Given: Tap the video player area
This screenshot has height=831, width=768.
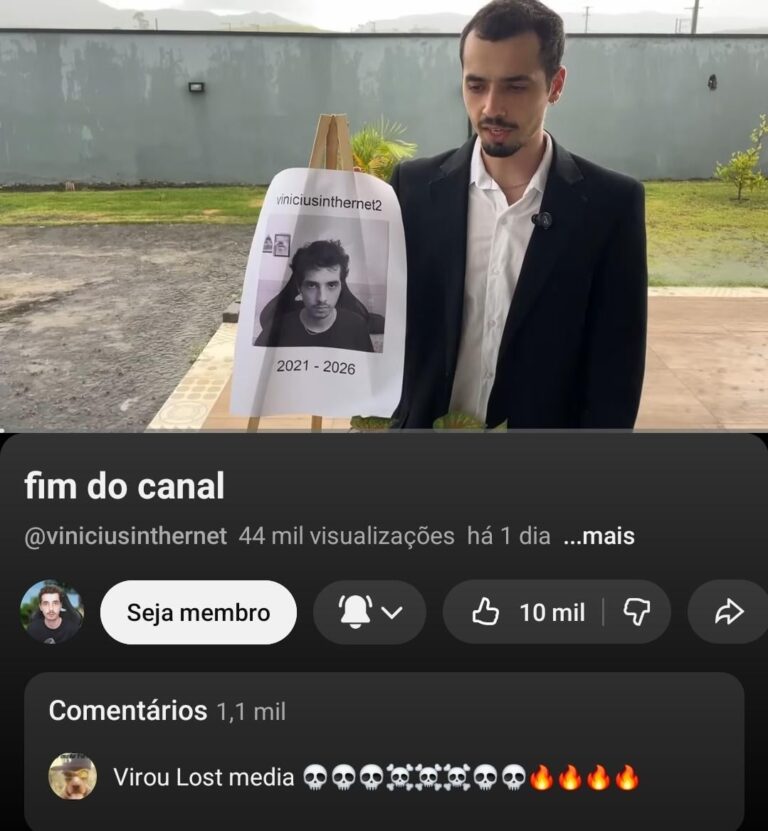Looking at the screenshot, I should tap(384, 215).
